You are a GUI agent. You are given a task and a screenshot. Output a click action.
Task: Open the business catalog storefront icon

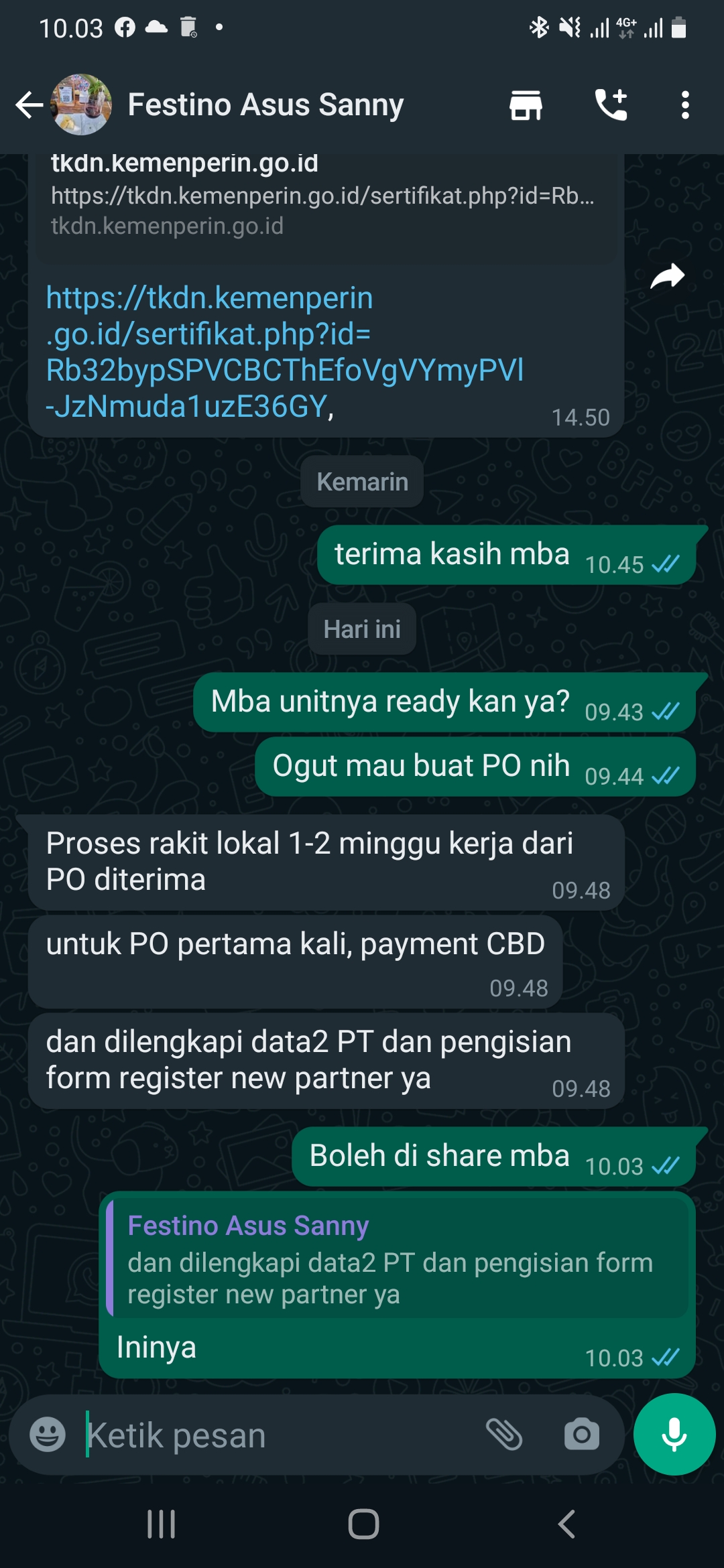pos(526,105)
